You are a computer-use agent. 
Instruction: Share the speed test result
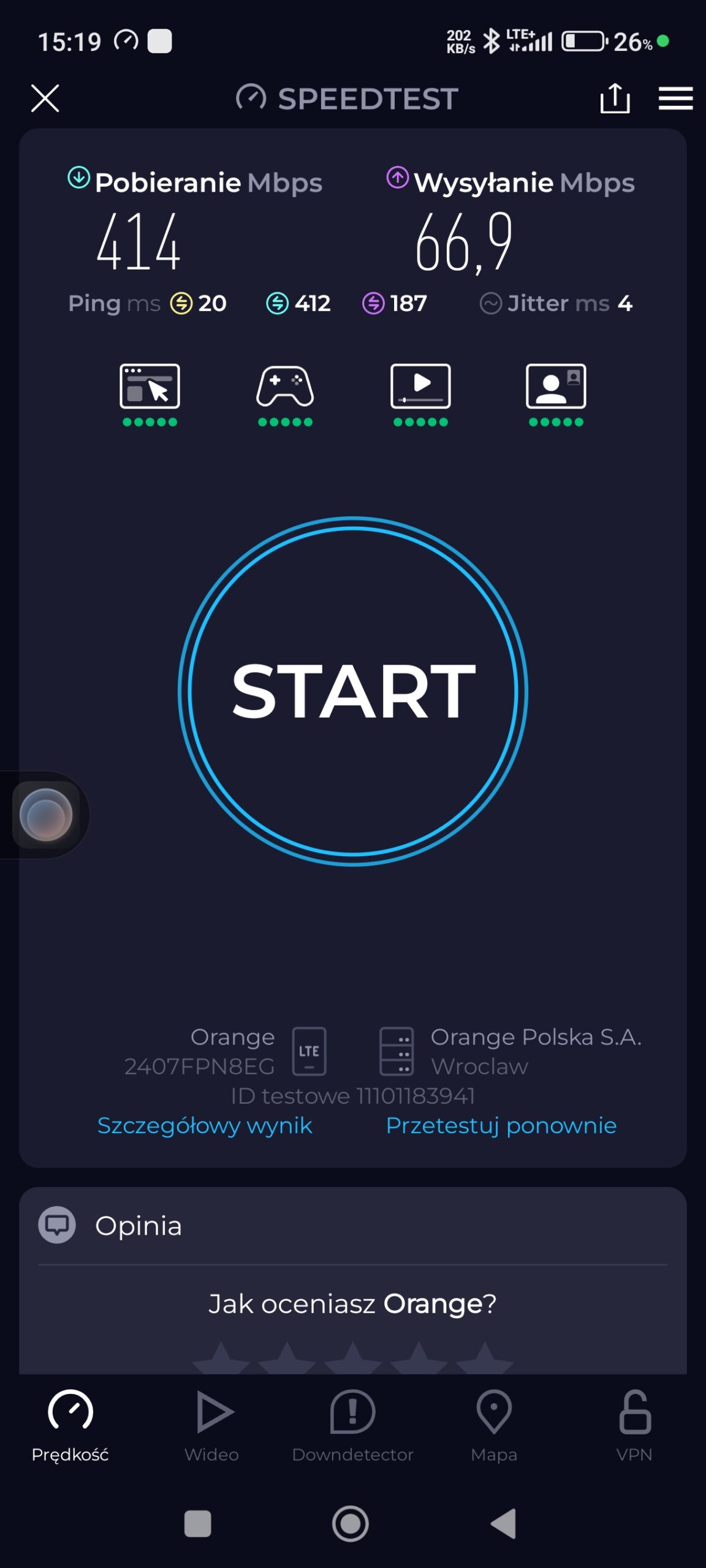(x=615, y=98)
